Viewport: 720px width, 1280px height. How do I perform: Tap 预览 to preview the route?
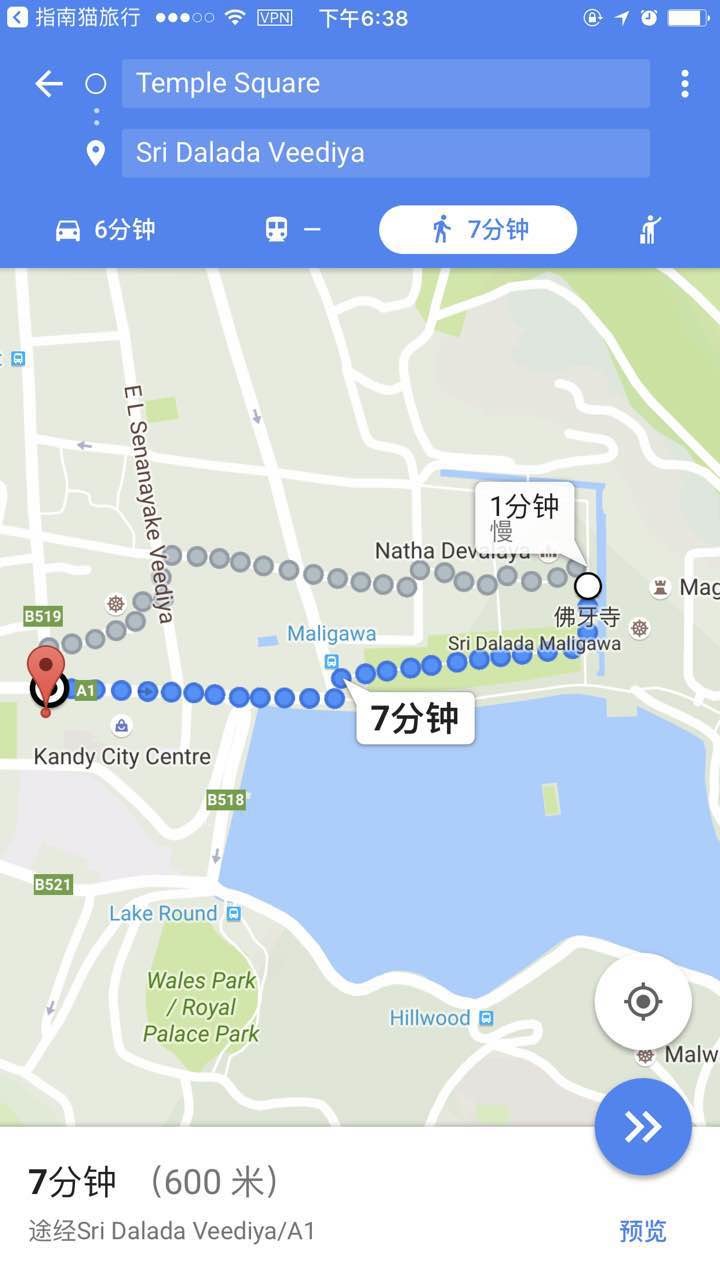[x=642, y=1231]
